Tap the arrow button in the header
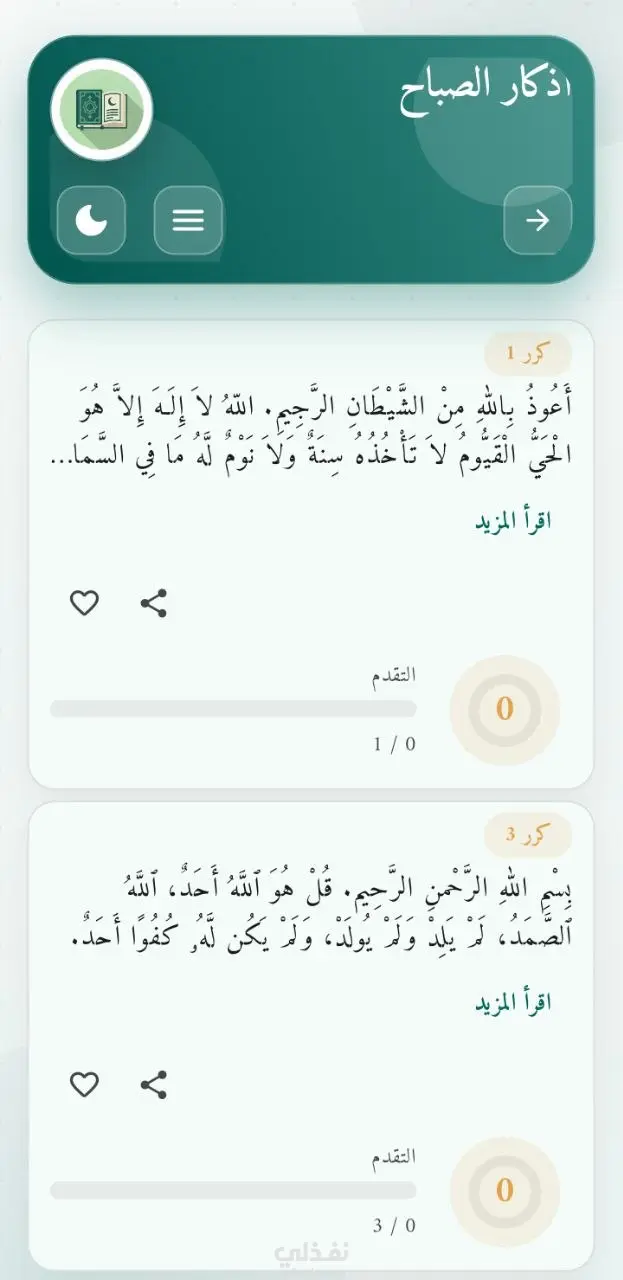 tap(537, 220)
